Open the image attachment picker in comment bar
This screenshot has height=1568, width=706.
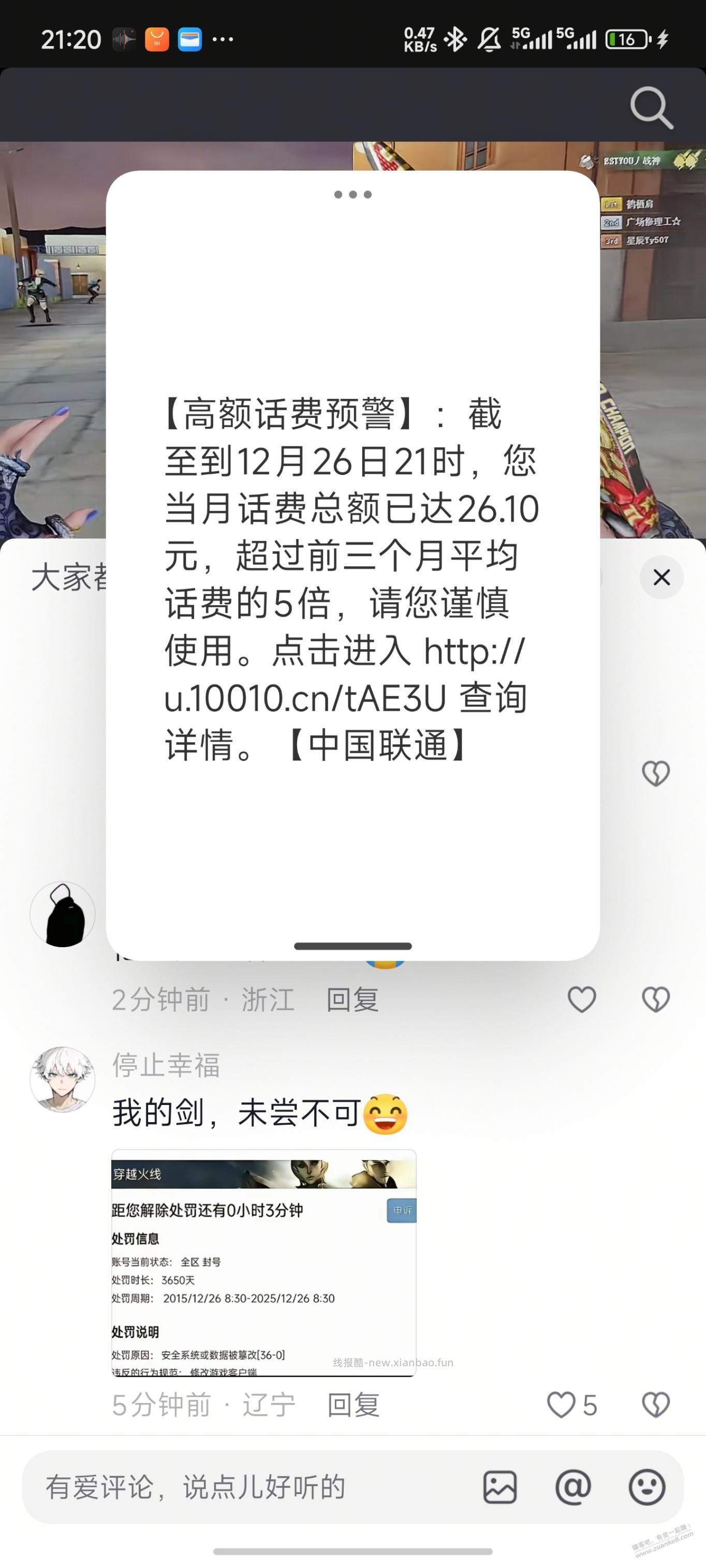click(501, 1488)
